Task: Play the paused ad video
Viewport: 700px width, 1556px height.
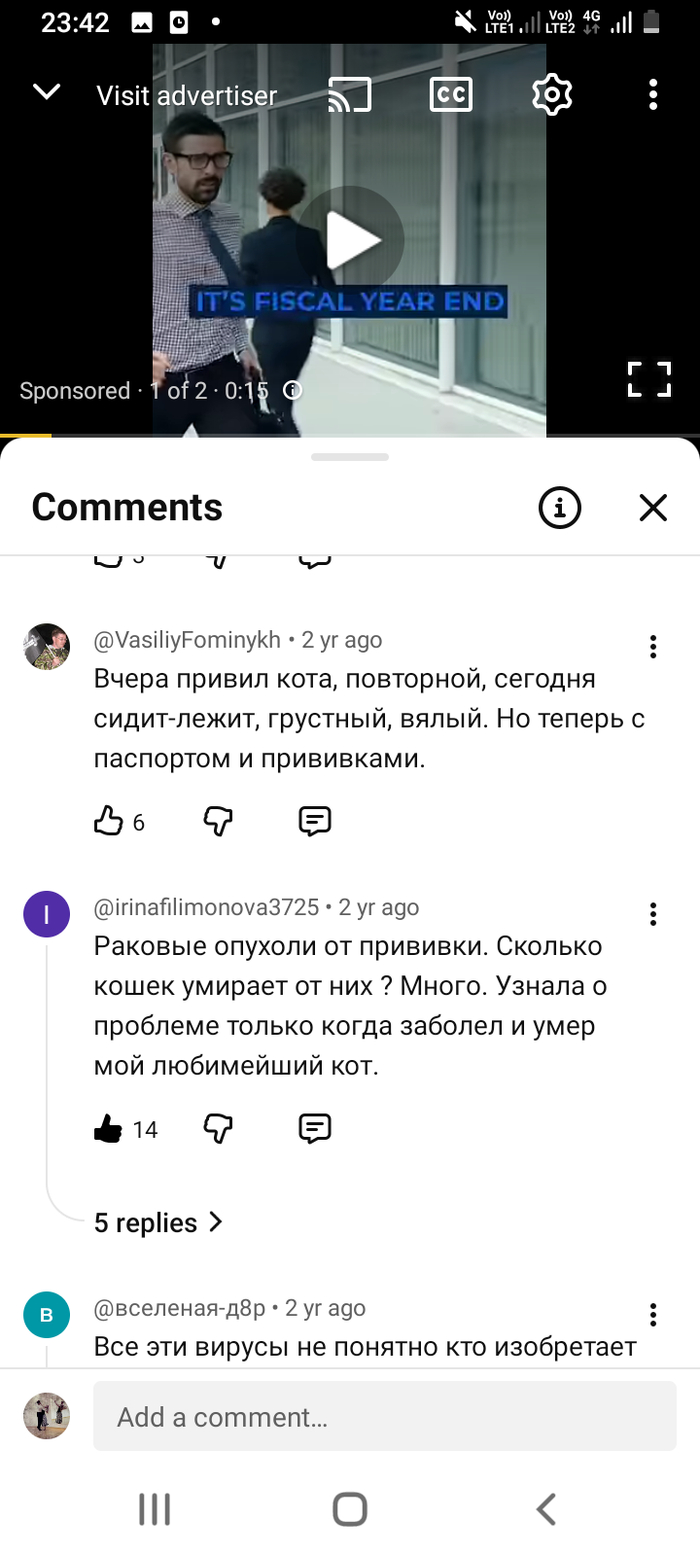Action: click(352, 240)
